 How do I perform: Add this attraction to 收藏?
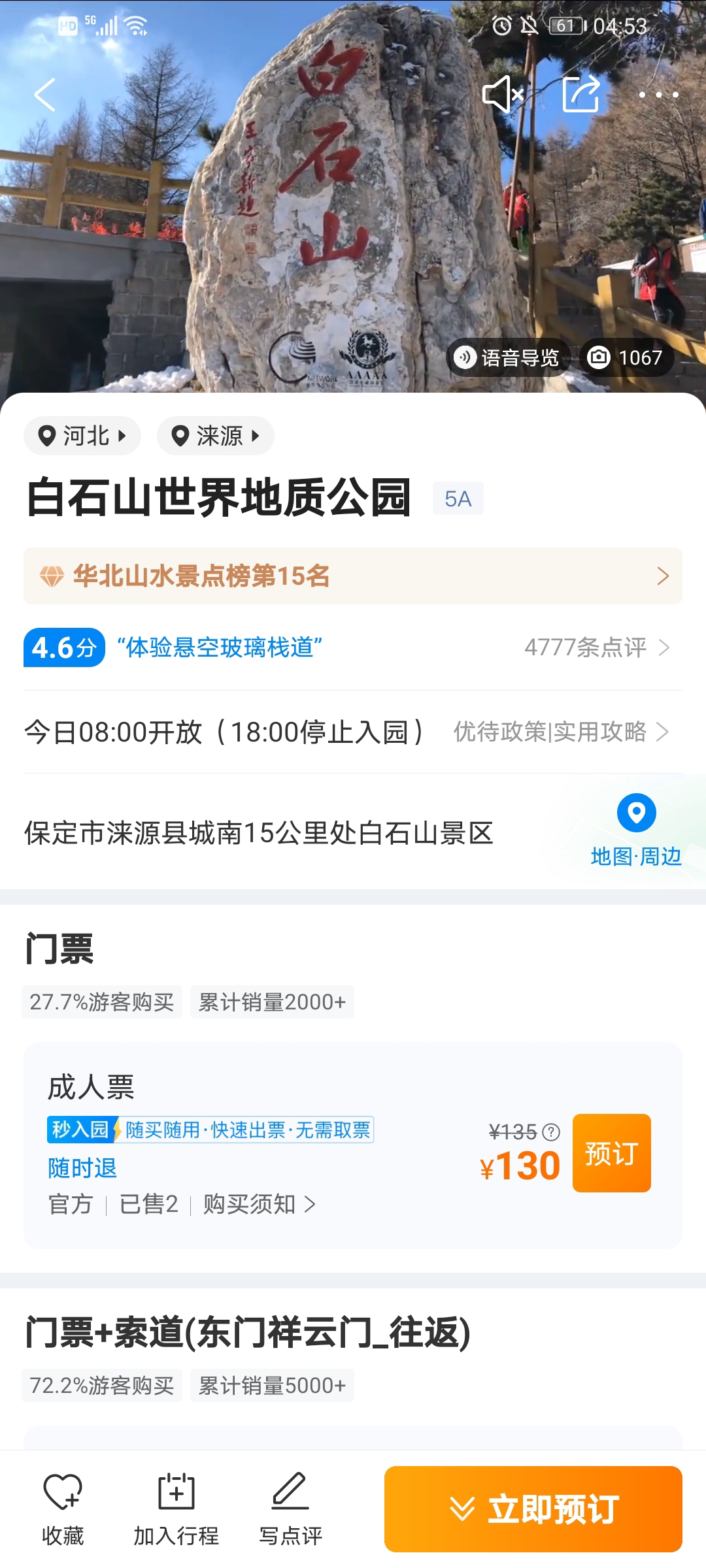63,1509
